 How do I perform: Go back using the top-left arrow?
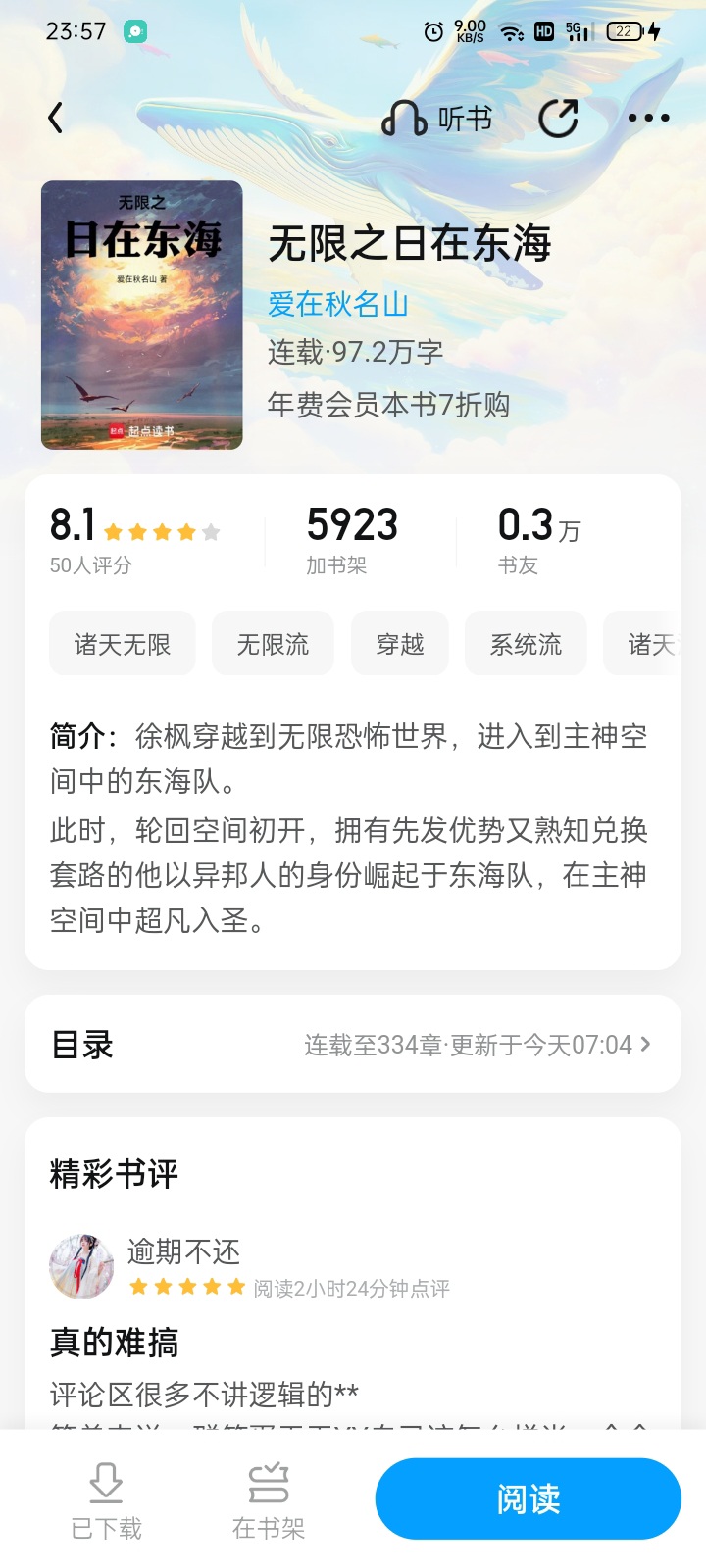click(56, 119)
